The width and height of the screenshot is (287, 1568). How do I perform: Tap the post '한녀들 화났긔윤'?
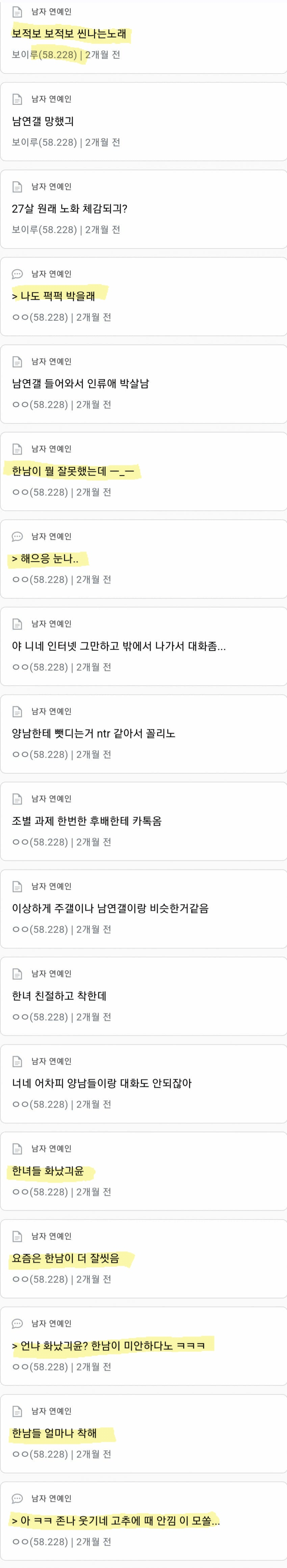pos(48,1170)
